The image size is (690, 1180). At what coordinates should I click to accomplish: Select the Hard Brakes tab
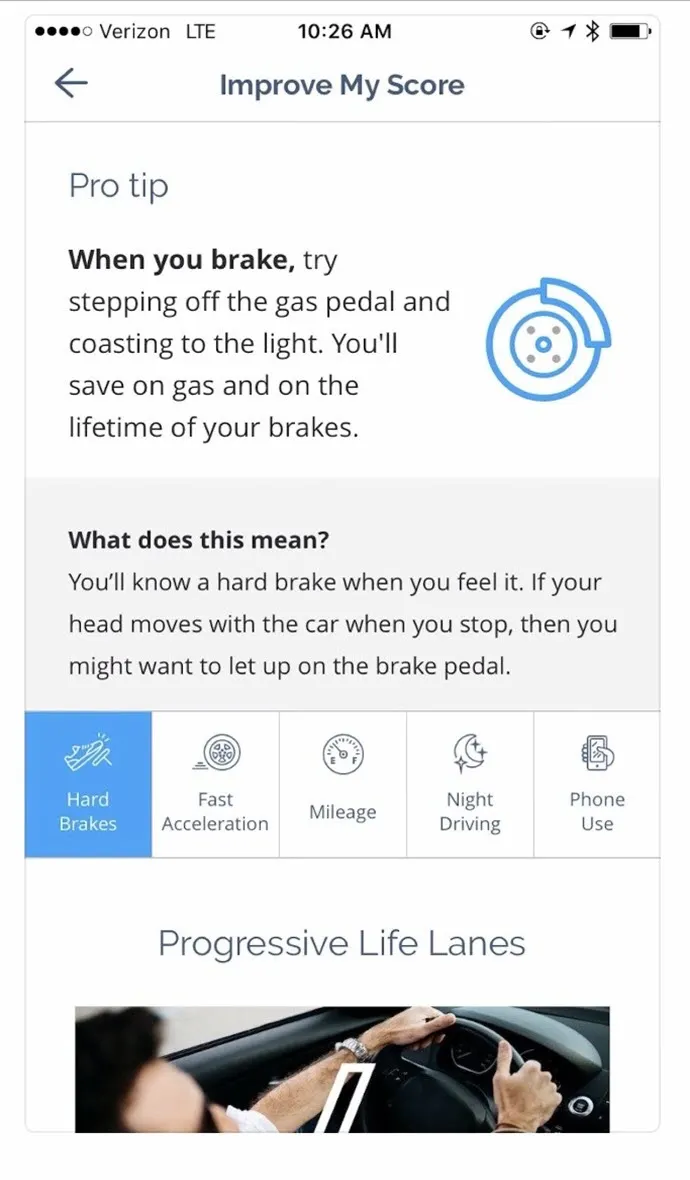pos(88,785)
